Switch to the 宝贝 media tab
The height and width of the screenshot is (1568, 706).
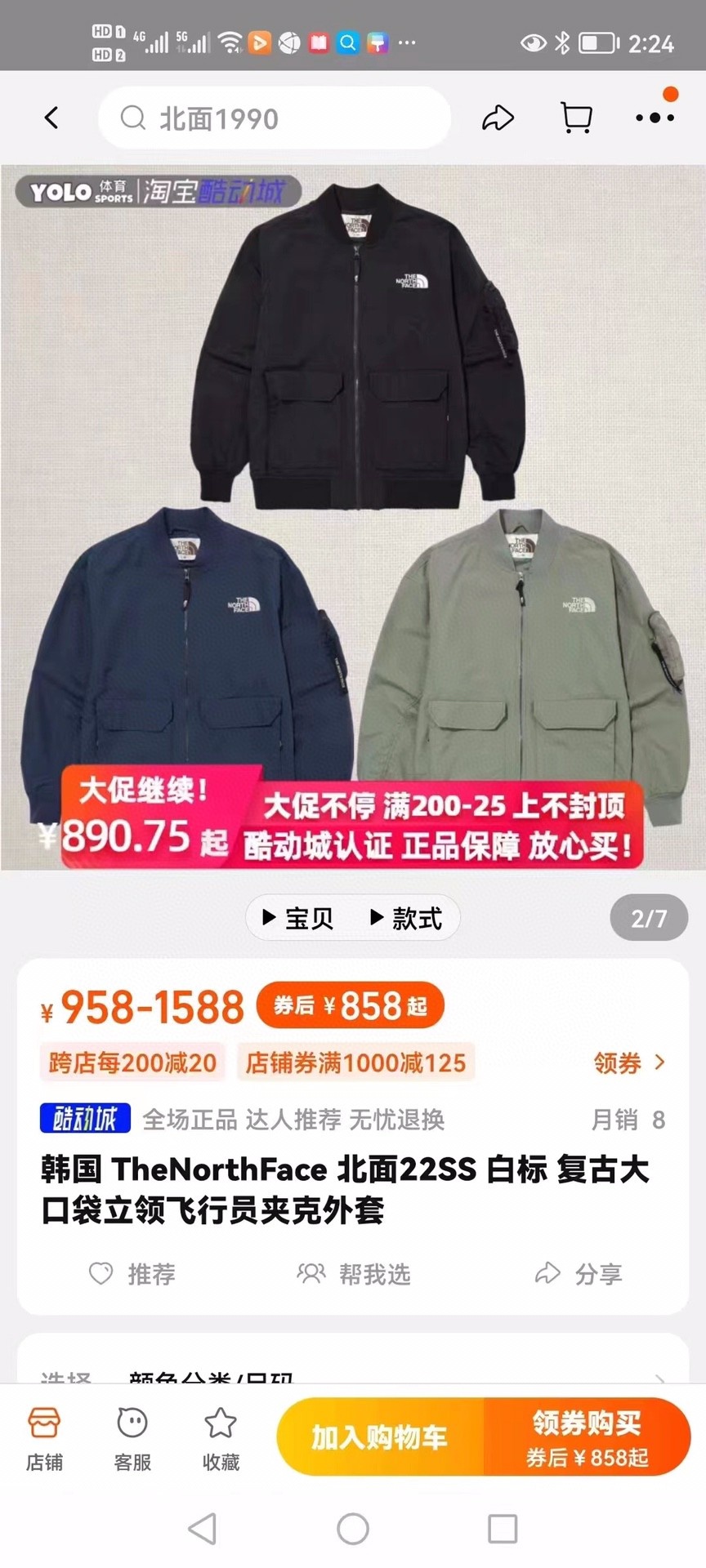[x=298, y=918]
